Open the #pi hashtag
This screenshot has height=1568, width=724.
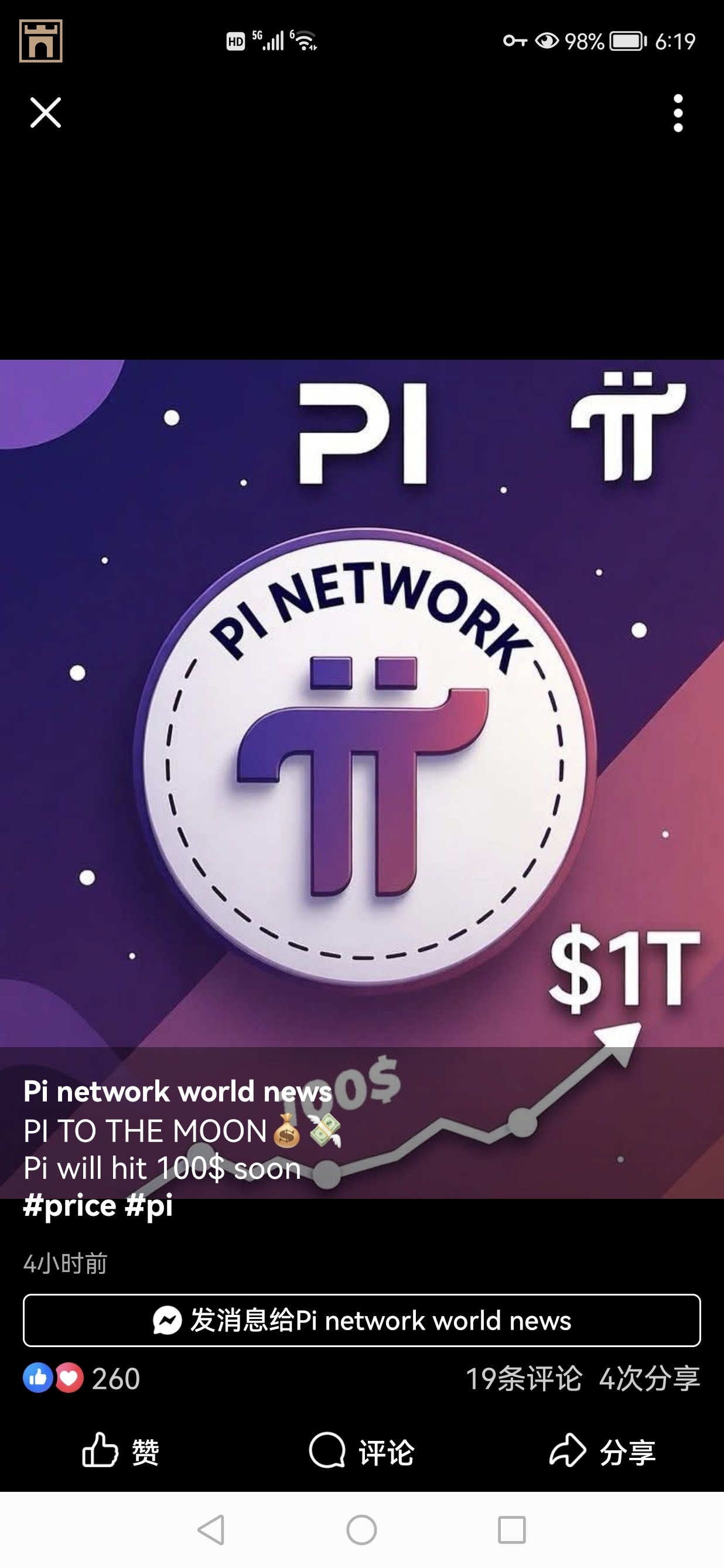click(149, 1205)
